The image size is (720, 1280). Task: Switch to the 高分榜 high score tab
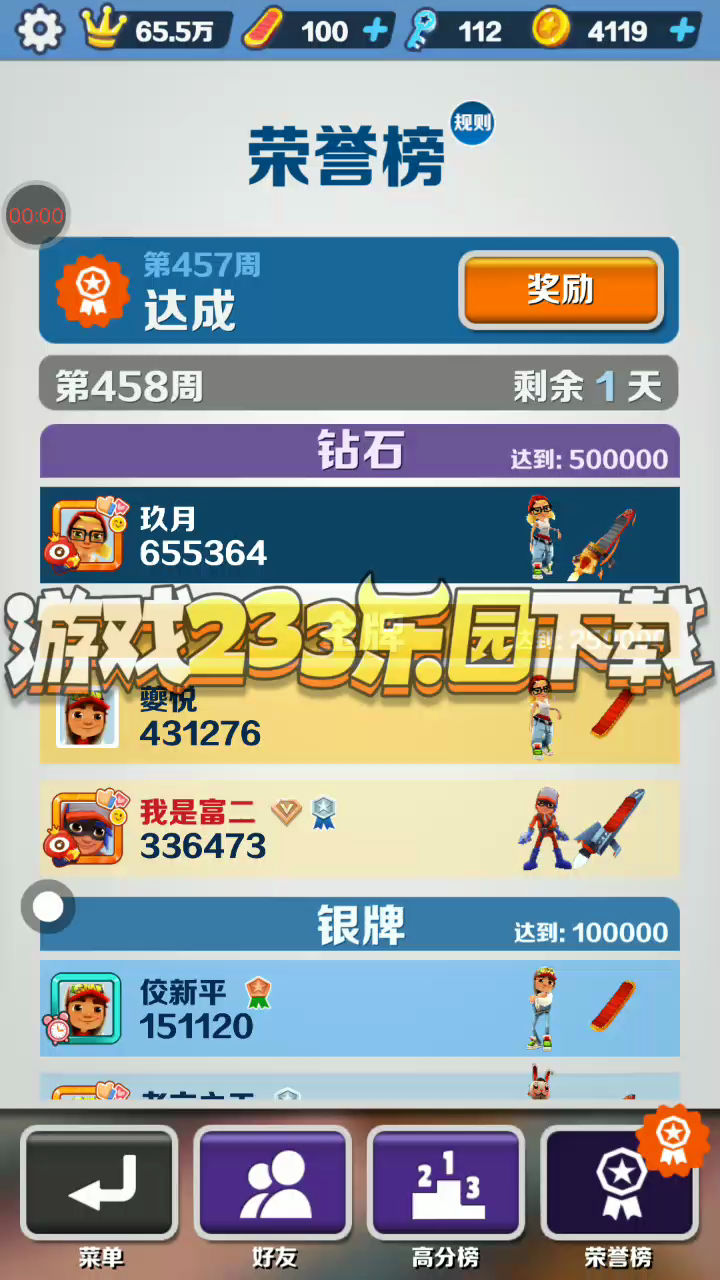(x=446, y=1195)
